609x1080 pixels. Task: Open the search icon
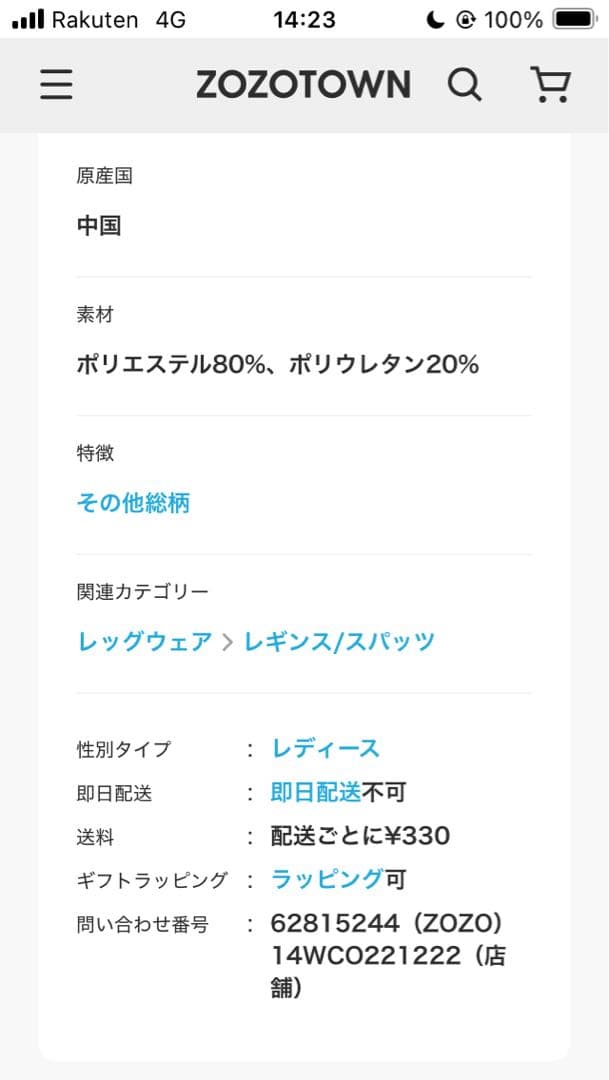(464, 86)
